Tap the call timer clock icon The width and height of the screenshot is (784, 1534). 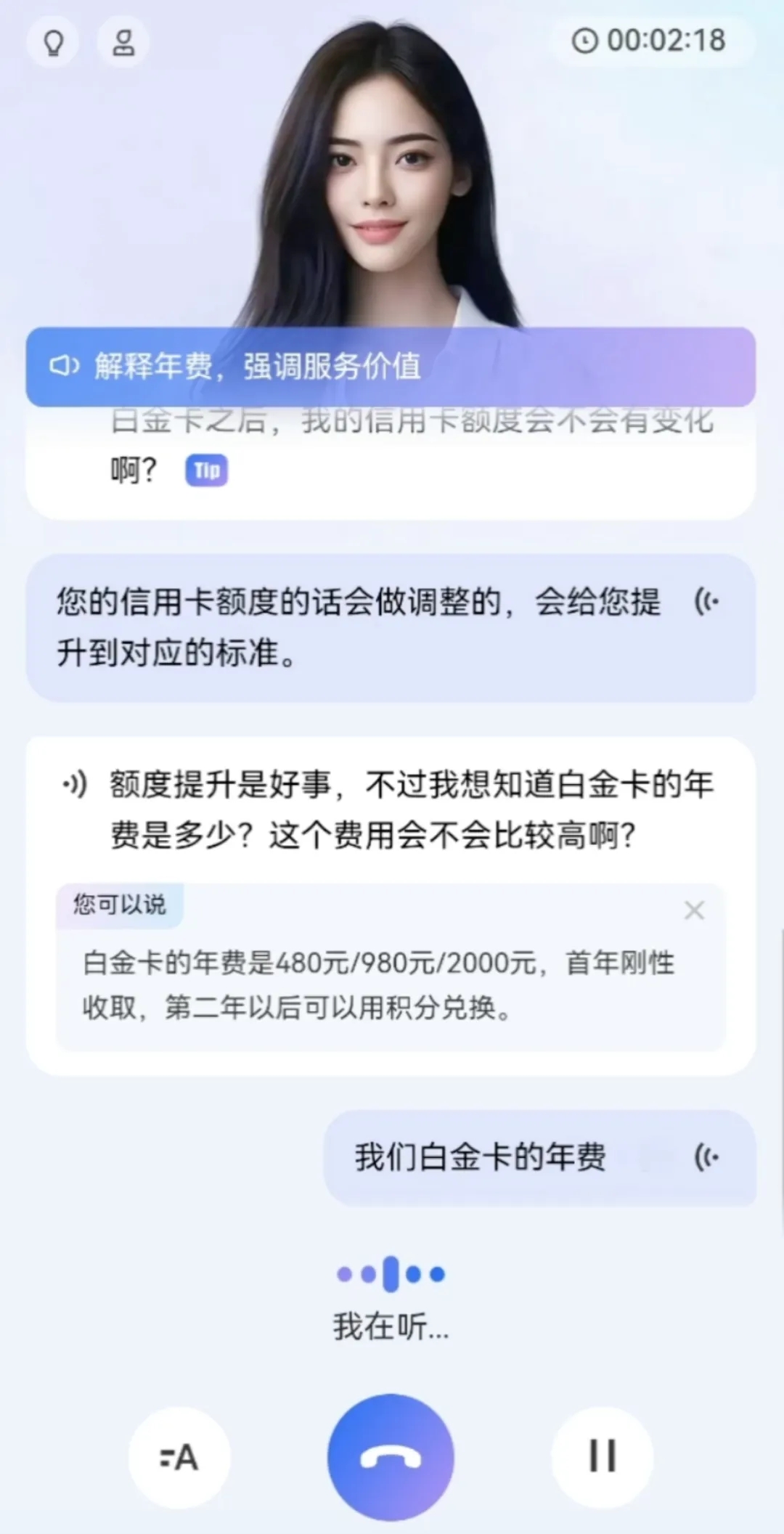(x=585, y=41)
